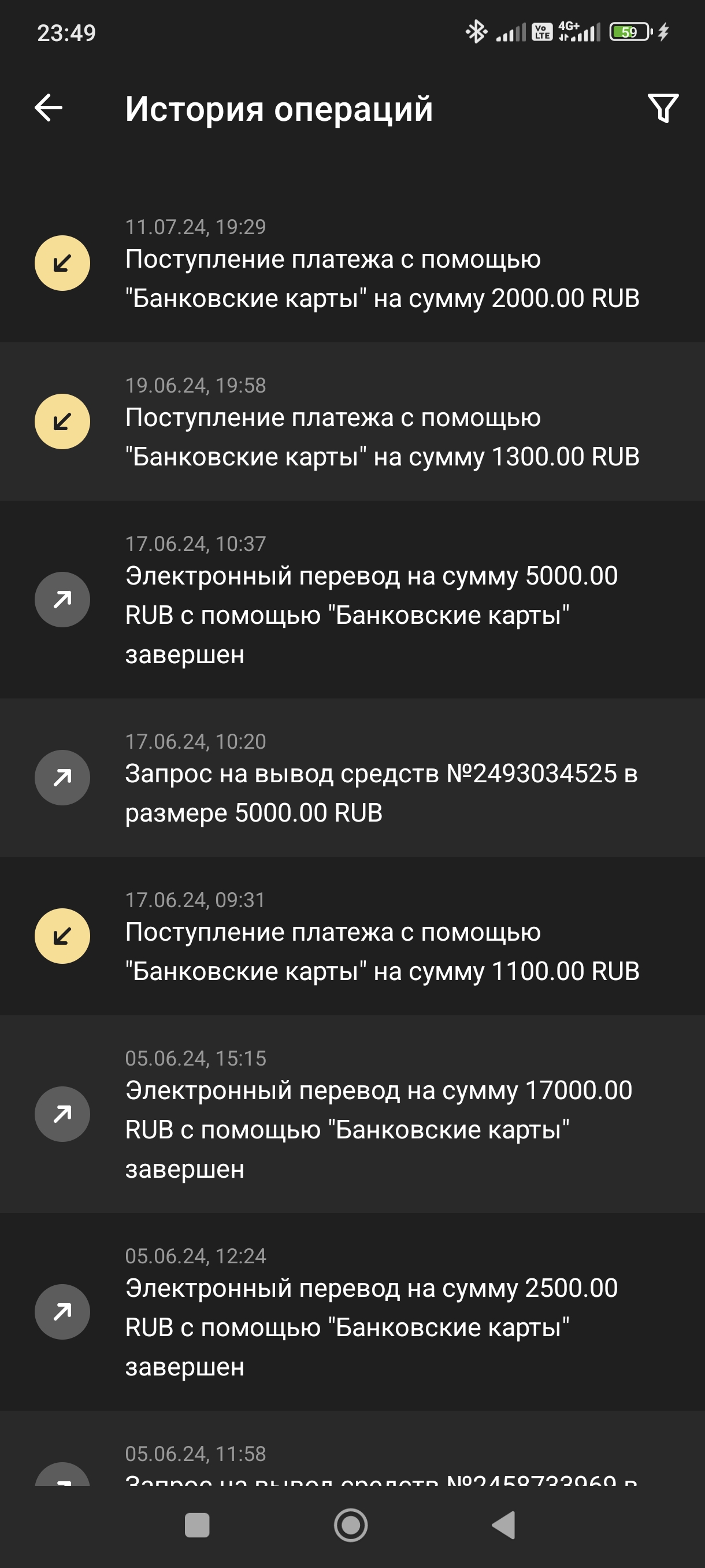Tap the system home button
Viewport: 705px width, 1568px height.
351,1525
